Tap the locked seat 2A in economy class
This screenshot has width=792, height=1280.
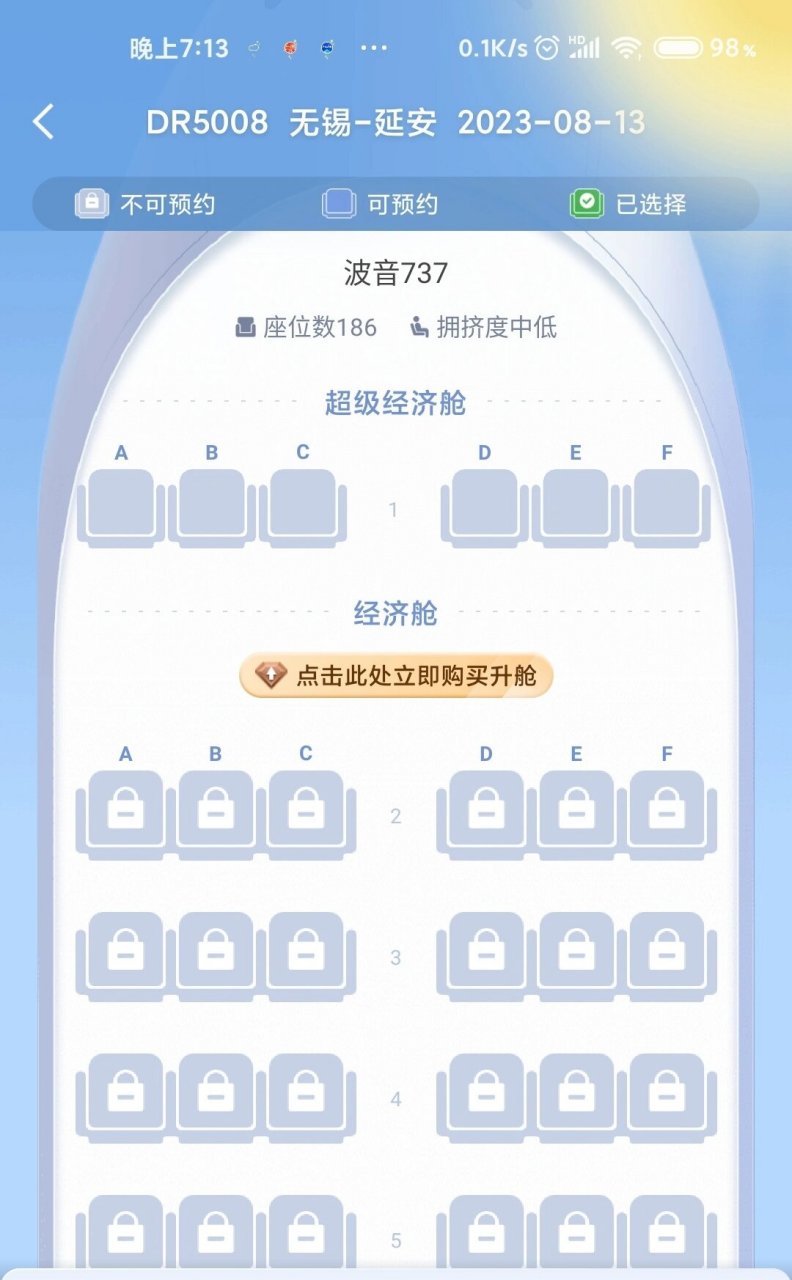point(125,812)
